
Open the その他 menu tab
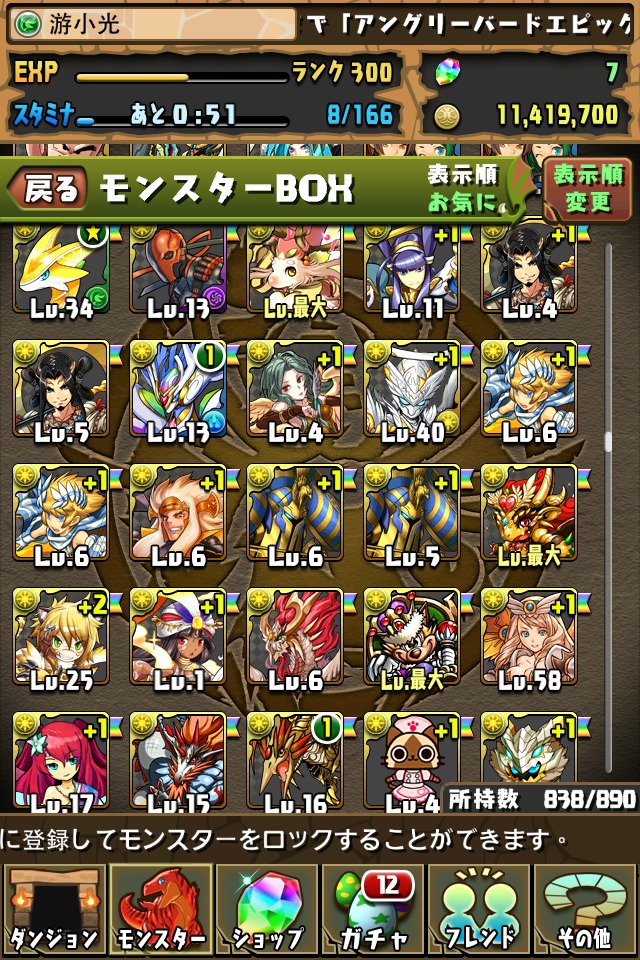pos(585,910)
